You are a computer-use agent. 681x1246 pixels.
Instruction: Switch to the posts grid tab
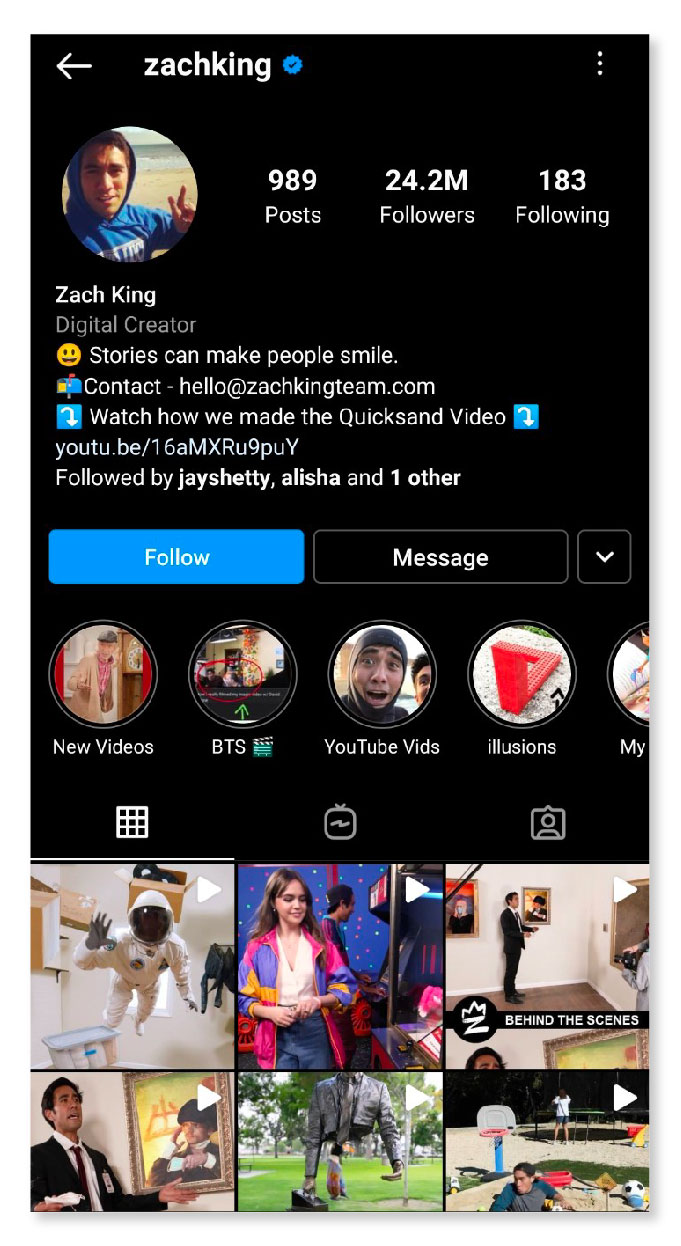132,822
